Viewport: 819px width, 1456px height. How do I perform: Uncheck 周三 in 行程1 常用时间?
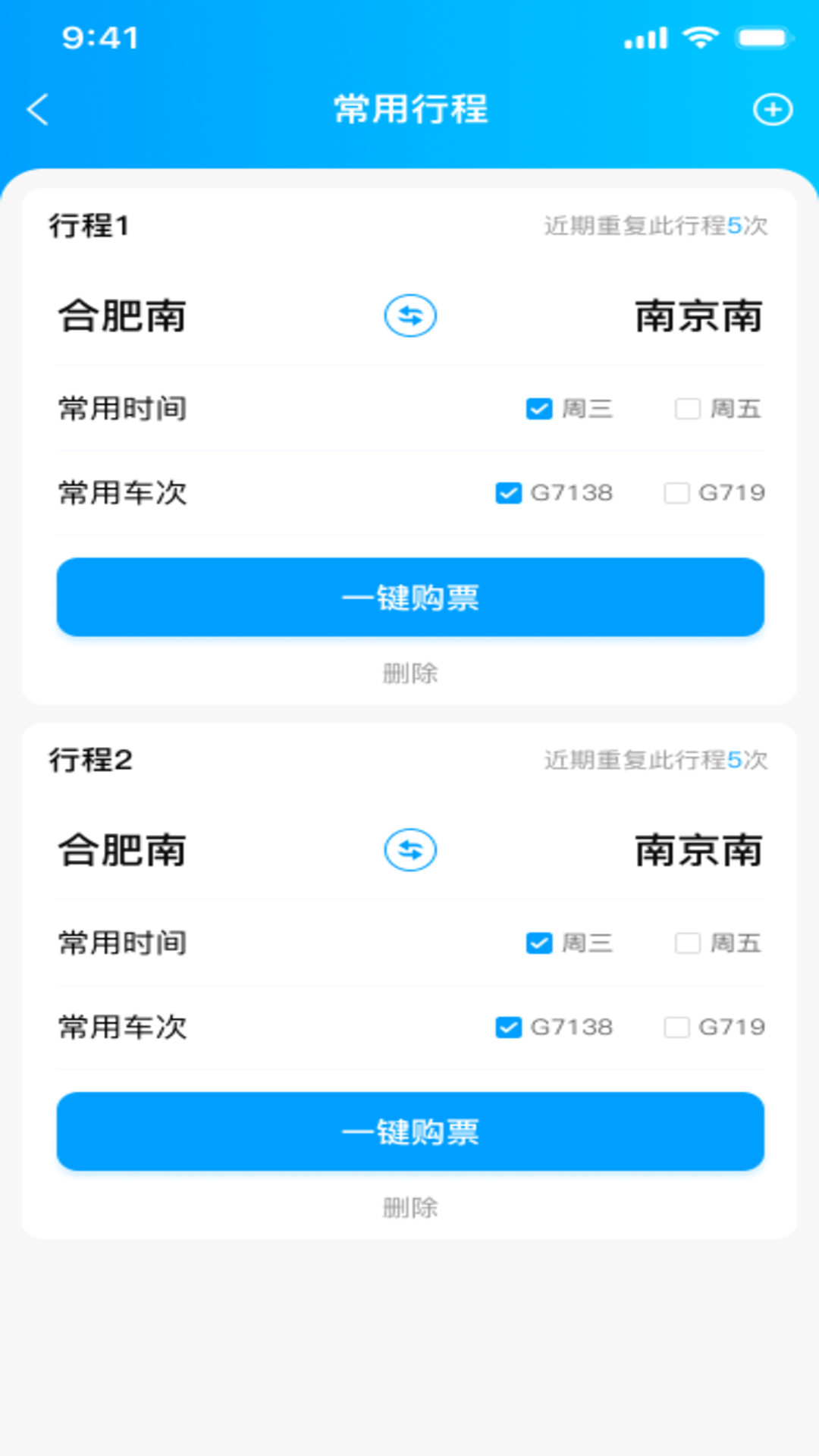538,409
